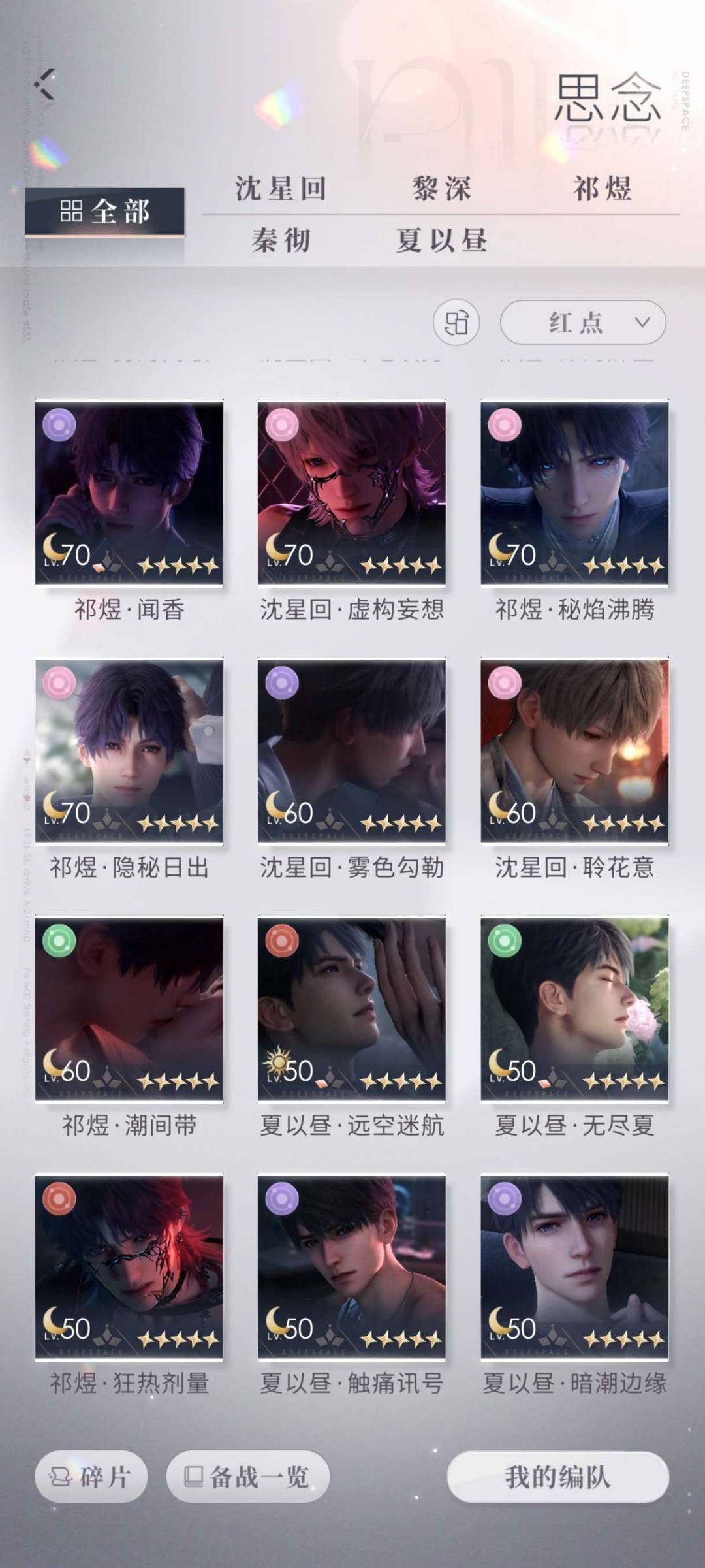Select the 全部 tab
Screen dimensions: 705x1568
(x=105, y=212)
